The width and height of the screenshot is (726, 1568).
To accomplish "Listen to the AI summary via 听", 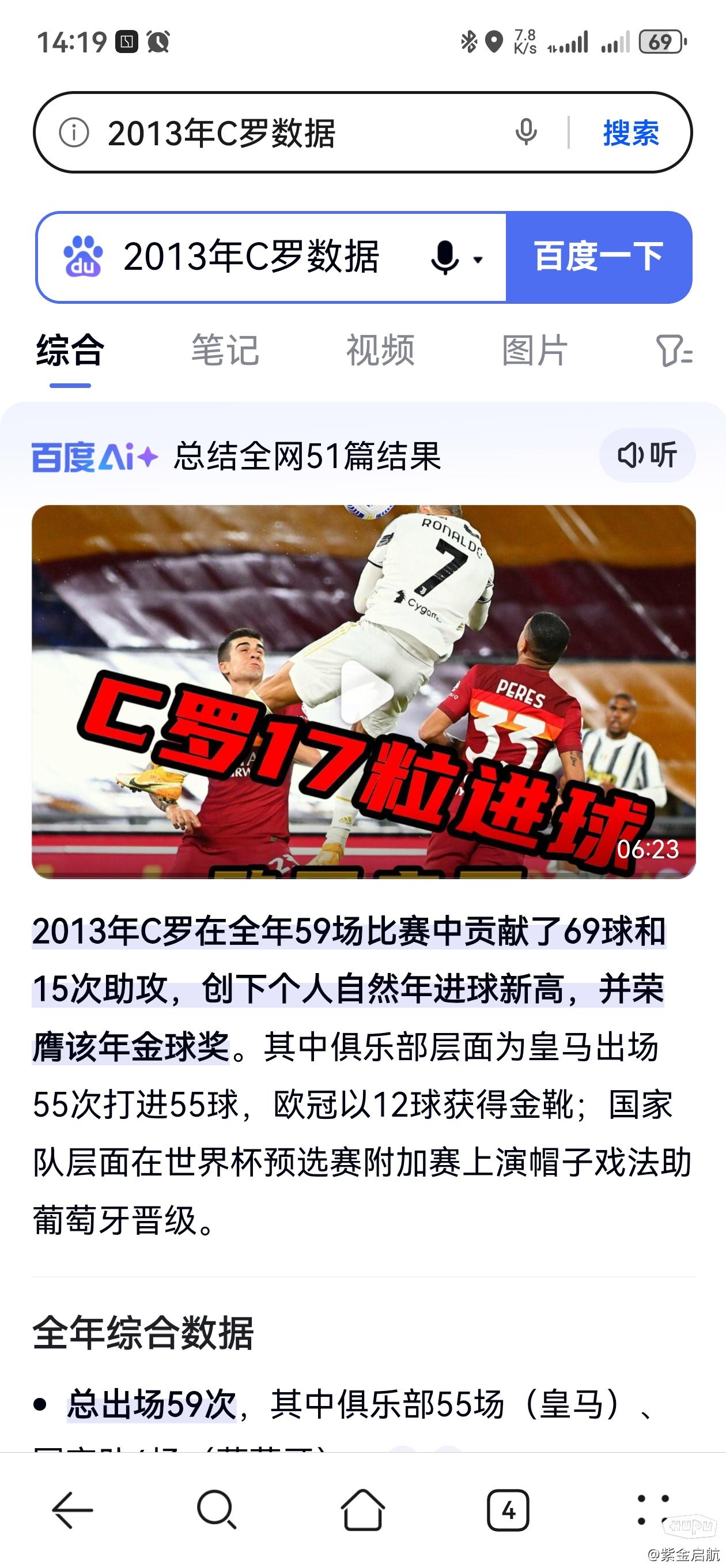I will (647, 455).
